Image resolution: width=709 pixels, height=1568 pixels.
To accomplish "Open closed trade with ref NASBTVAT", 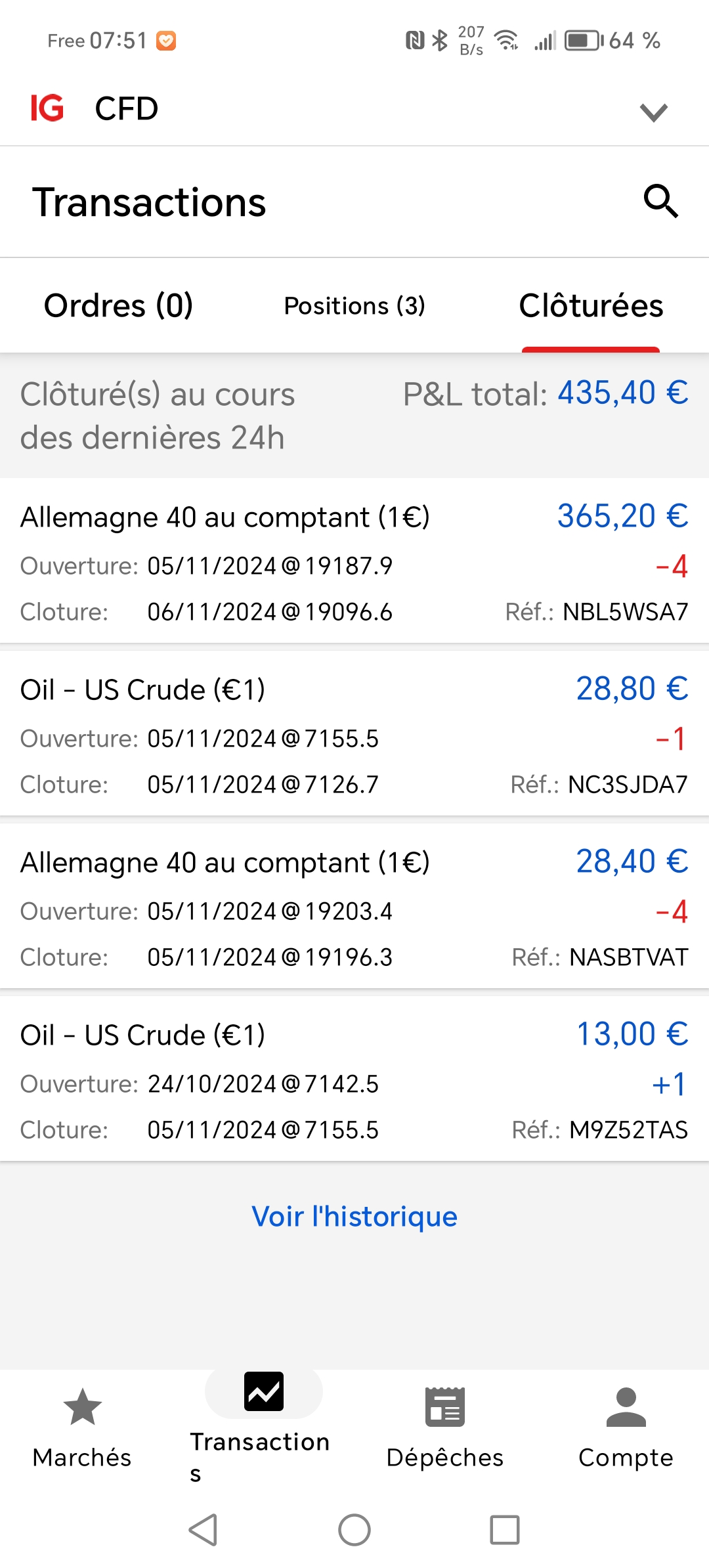I will click(x=354, y=907).
